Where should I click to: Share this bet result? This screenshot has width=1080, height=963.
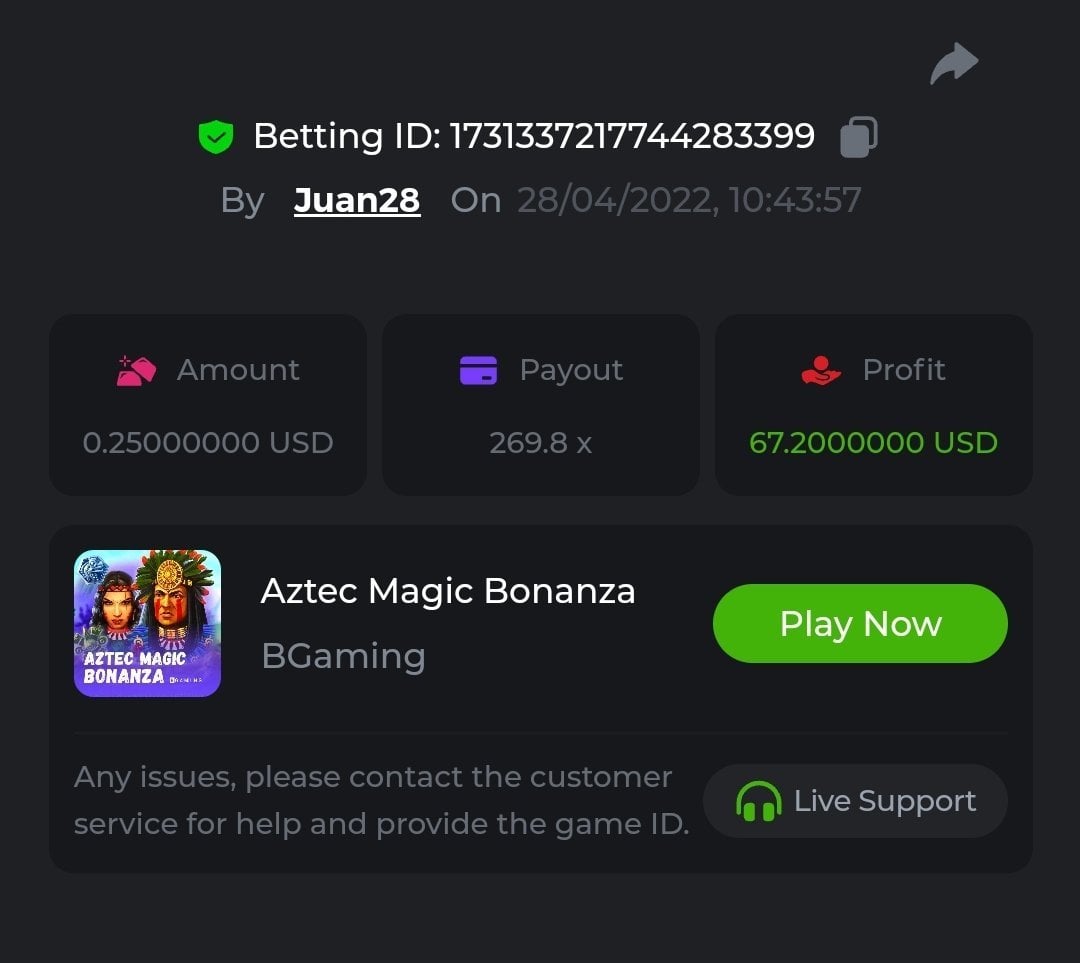pyautogui.click(x=953, y=64)
